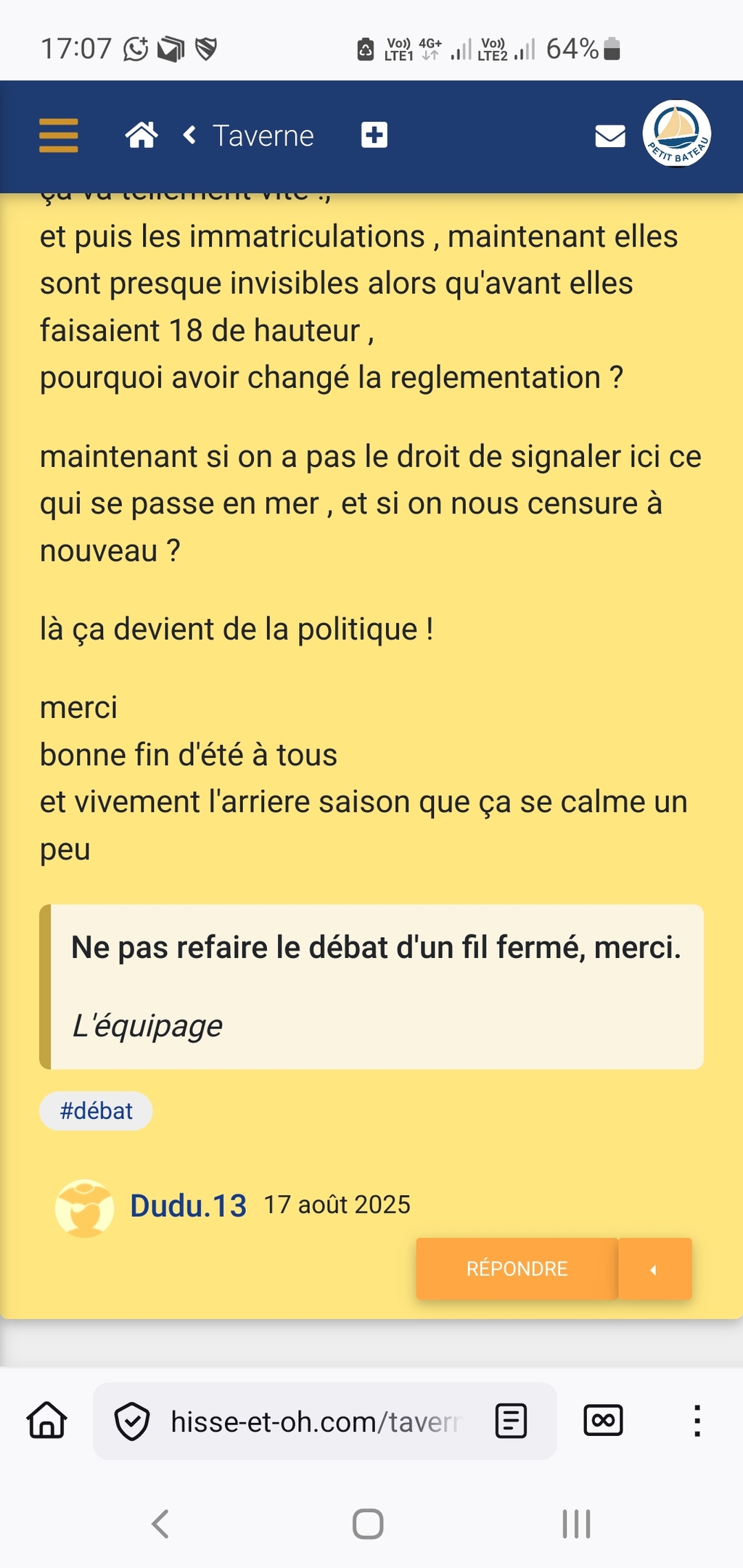Open the browser home page
The image size is (743, 1568).
point(47,1420)
